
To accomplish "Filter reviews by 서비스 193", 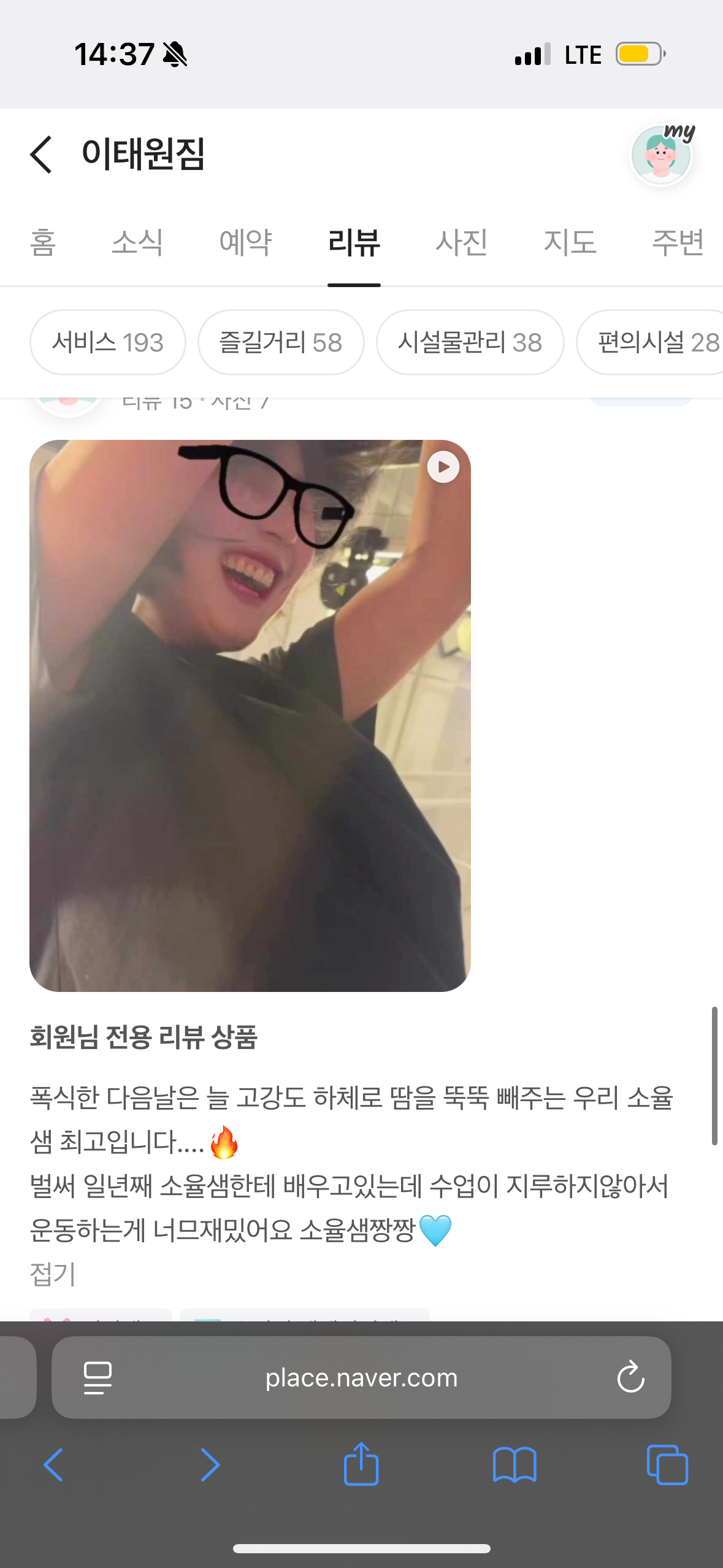I will click(x=108, y=342).
